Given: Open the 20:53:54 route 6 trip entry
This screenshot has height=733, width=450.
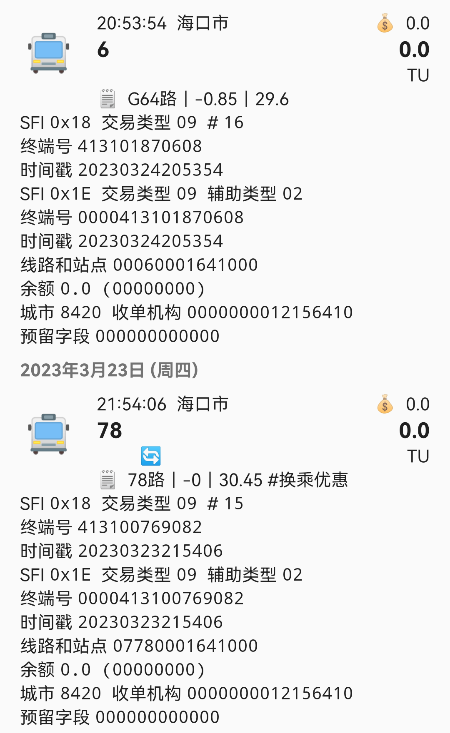Looking at the screenshot, I should [x=225, y=179].
